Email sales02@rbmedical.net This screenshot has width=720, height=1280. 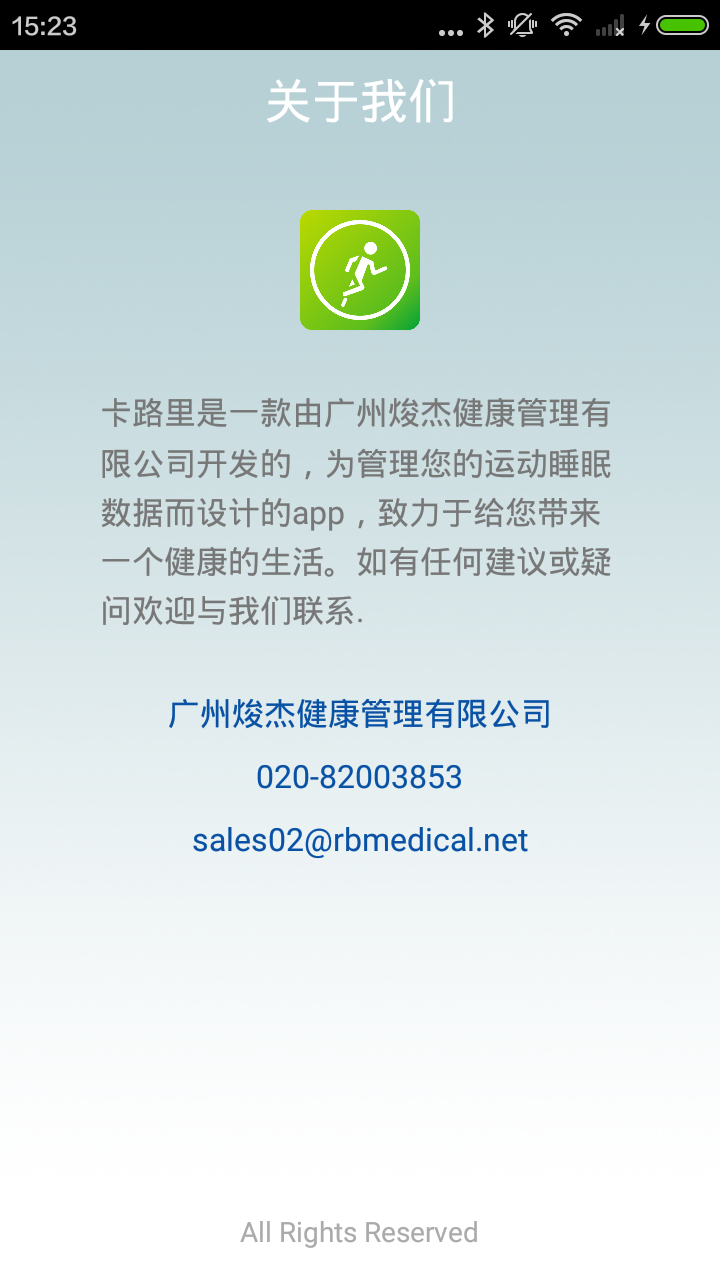click(x=359, y=840)
